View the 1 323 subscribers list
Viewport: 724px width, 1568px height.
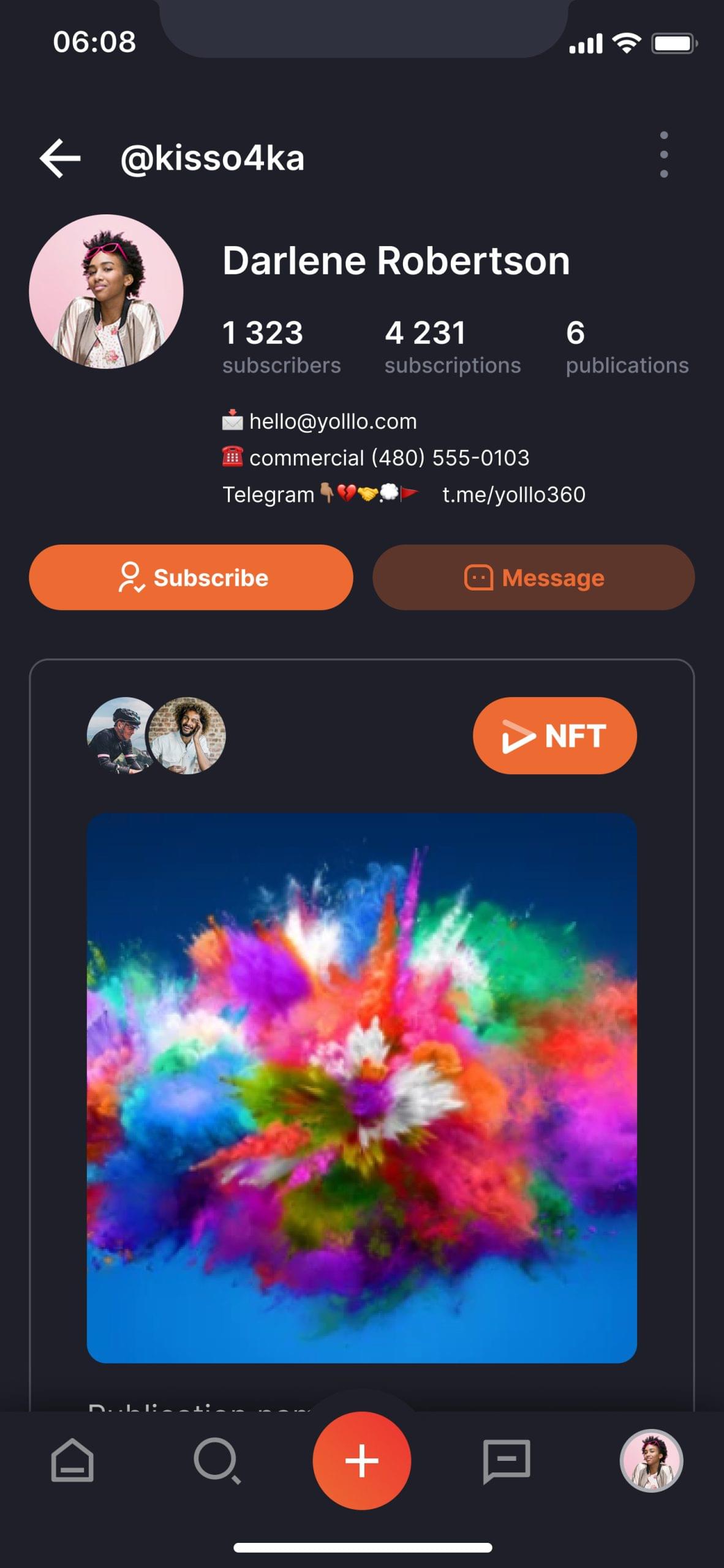[281, 346]
